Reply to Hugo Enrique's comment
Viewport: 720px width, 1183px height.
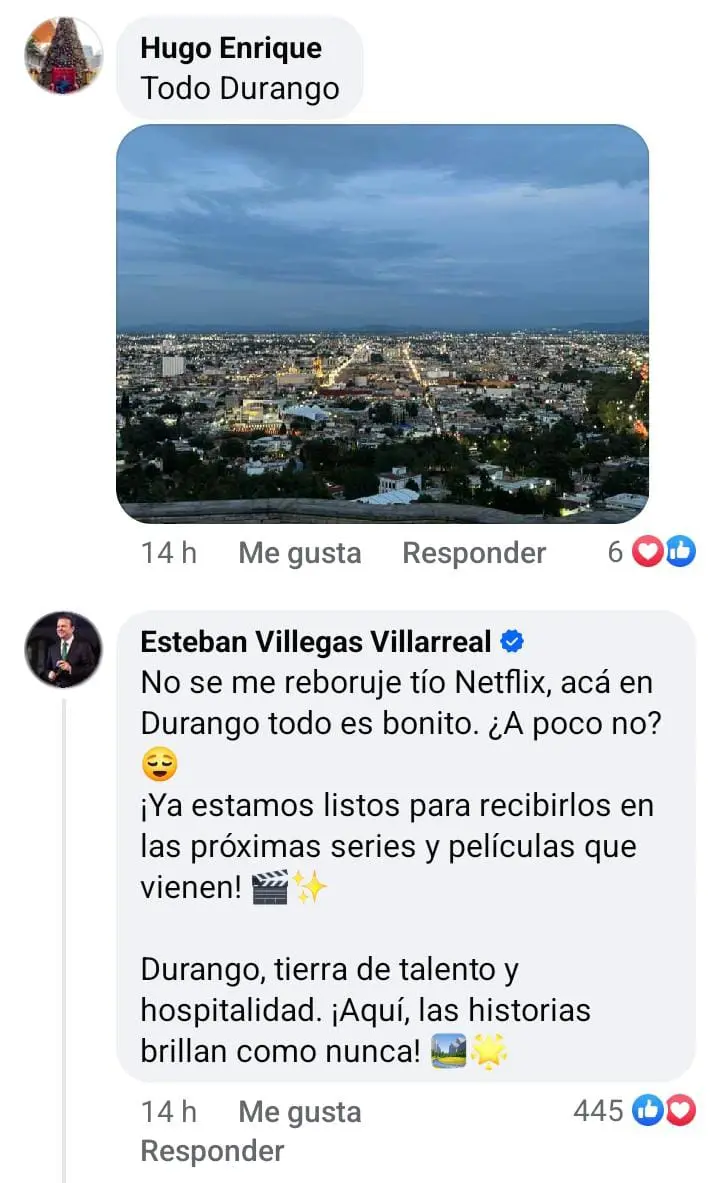[x=474, y=553]
